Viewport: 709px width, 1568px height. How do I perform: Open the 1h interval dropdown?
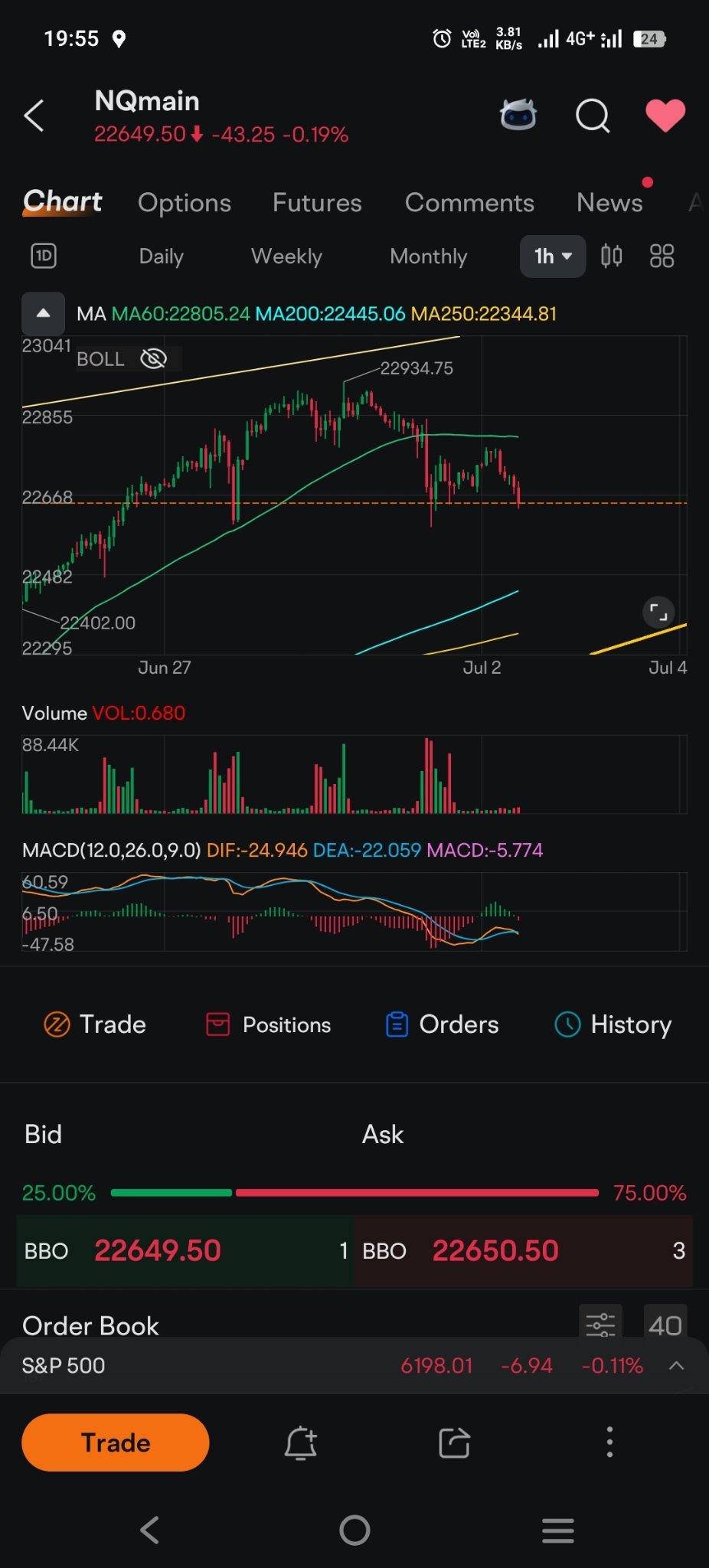point(553,256)
